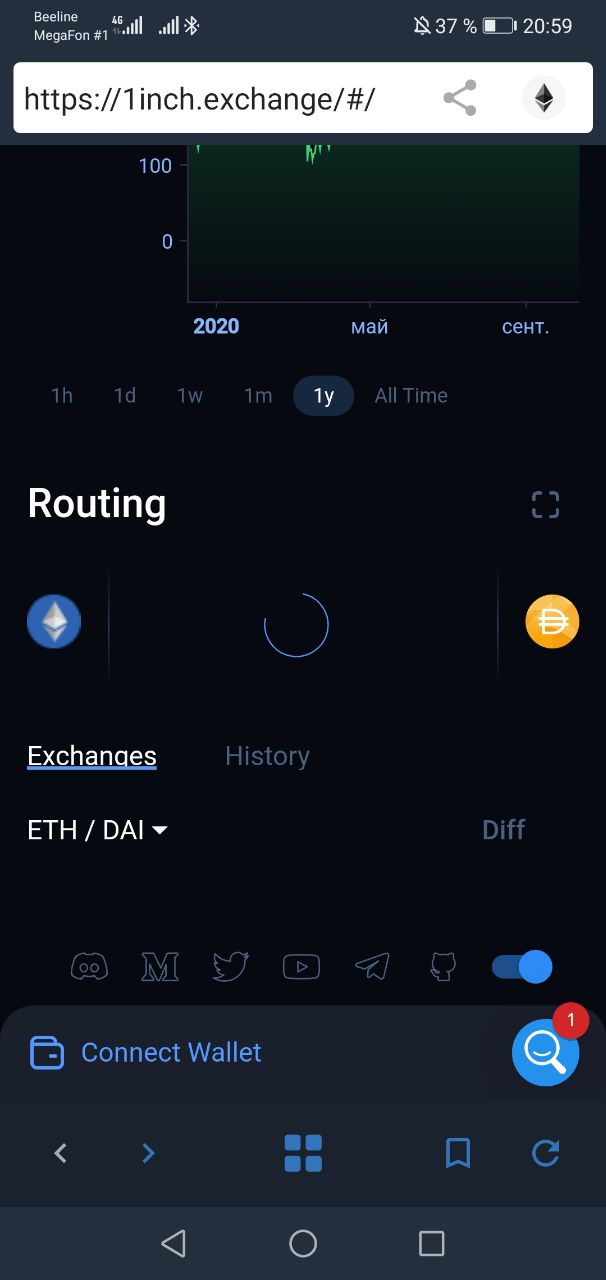Toggle the theme switch
Screen dimensions: 606x1280
coord(522,967)
